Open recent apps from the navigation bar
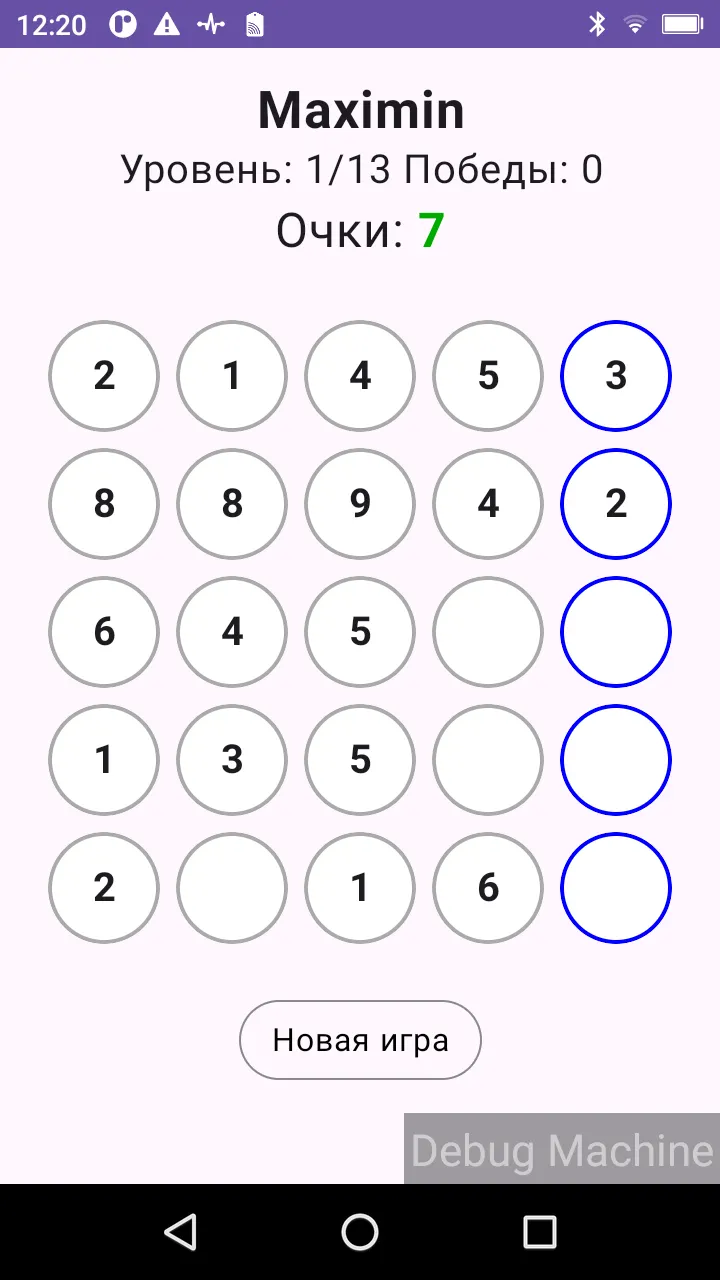720x1280 pixels. point(540,1232)
